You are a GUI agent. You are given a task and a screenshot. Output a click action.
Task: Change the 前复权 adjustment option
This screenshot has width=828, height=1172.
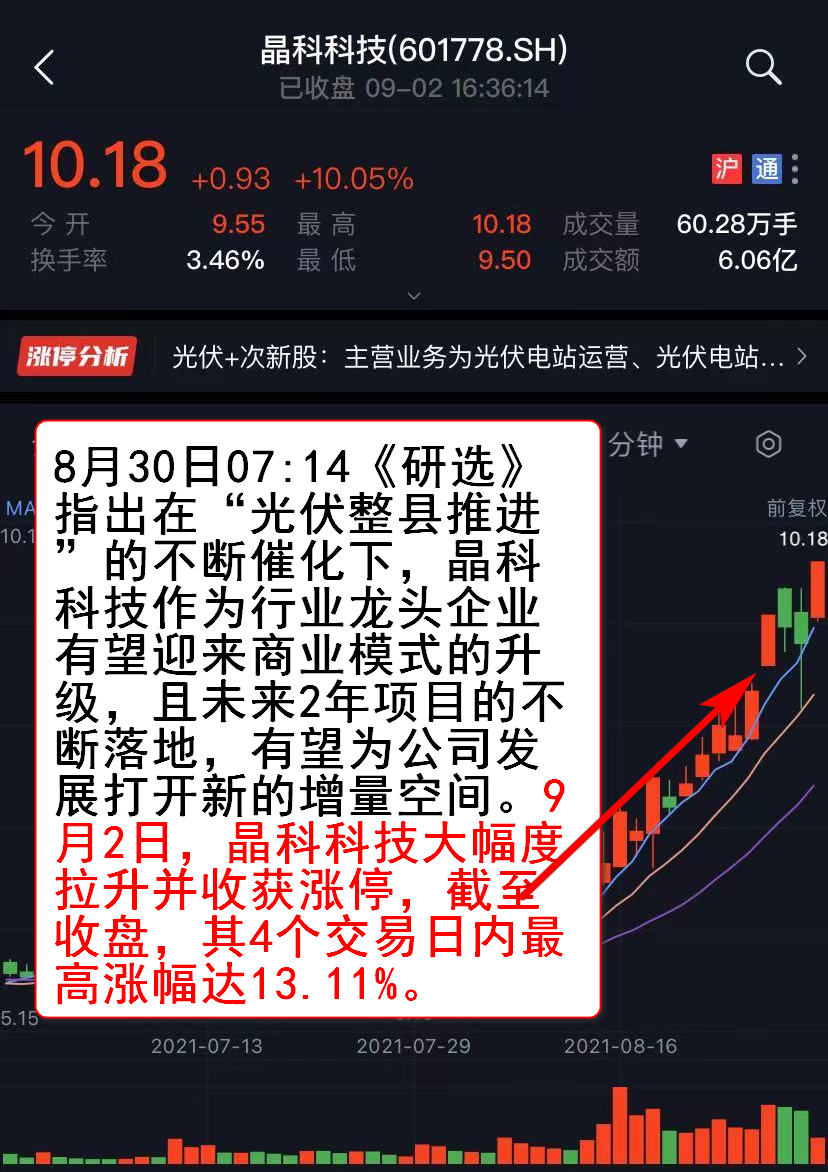[x=796, y=508]
